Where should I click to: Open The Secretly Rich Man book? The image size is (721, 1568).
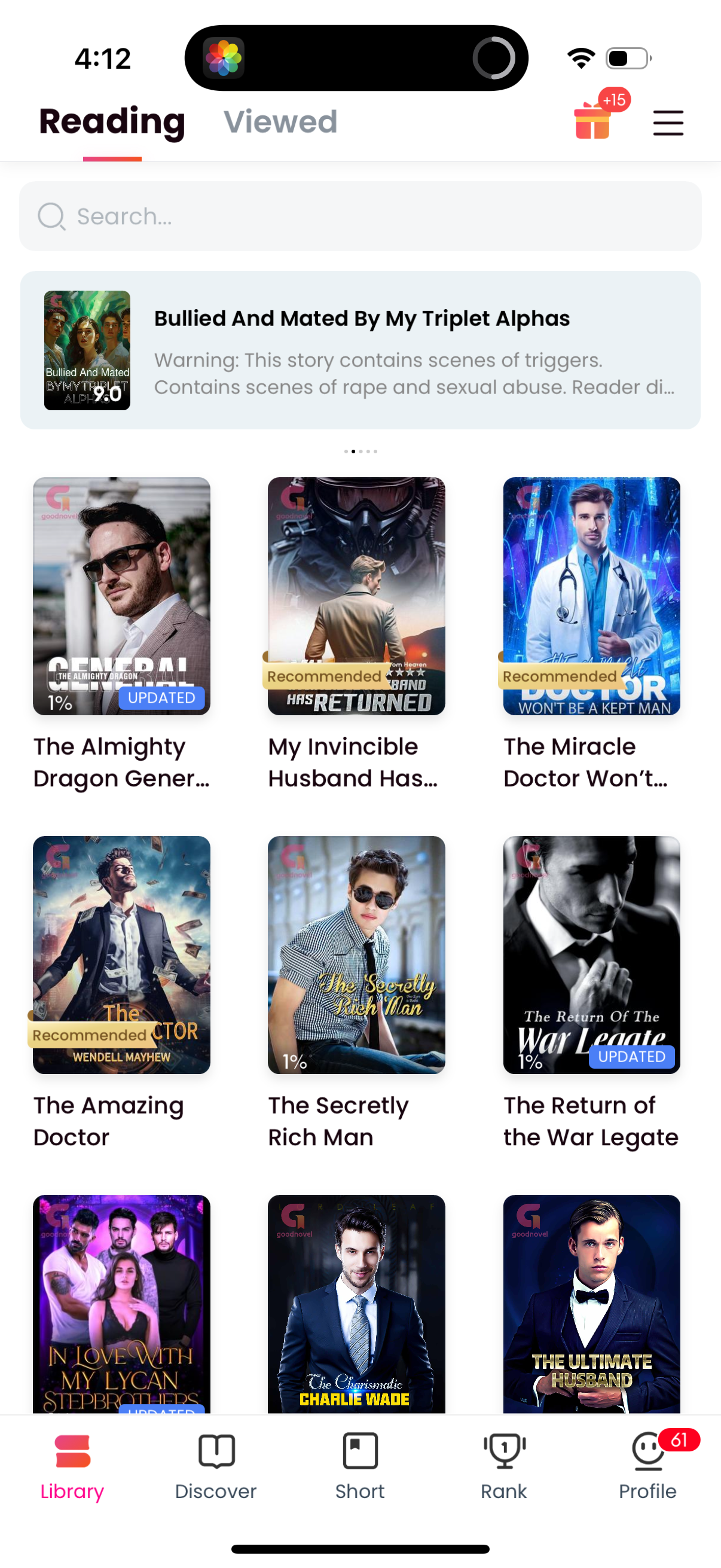[356, 954]
